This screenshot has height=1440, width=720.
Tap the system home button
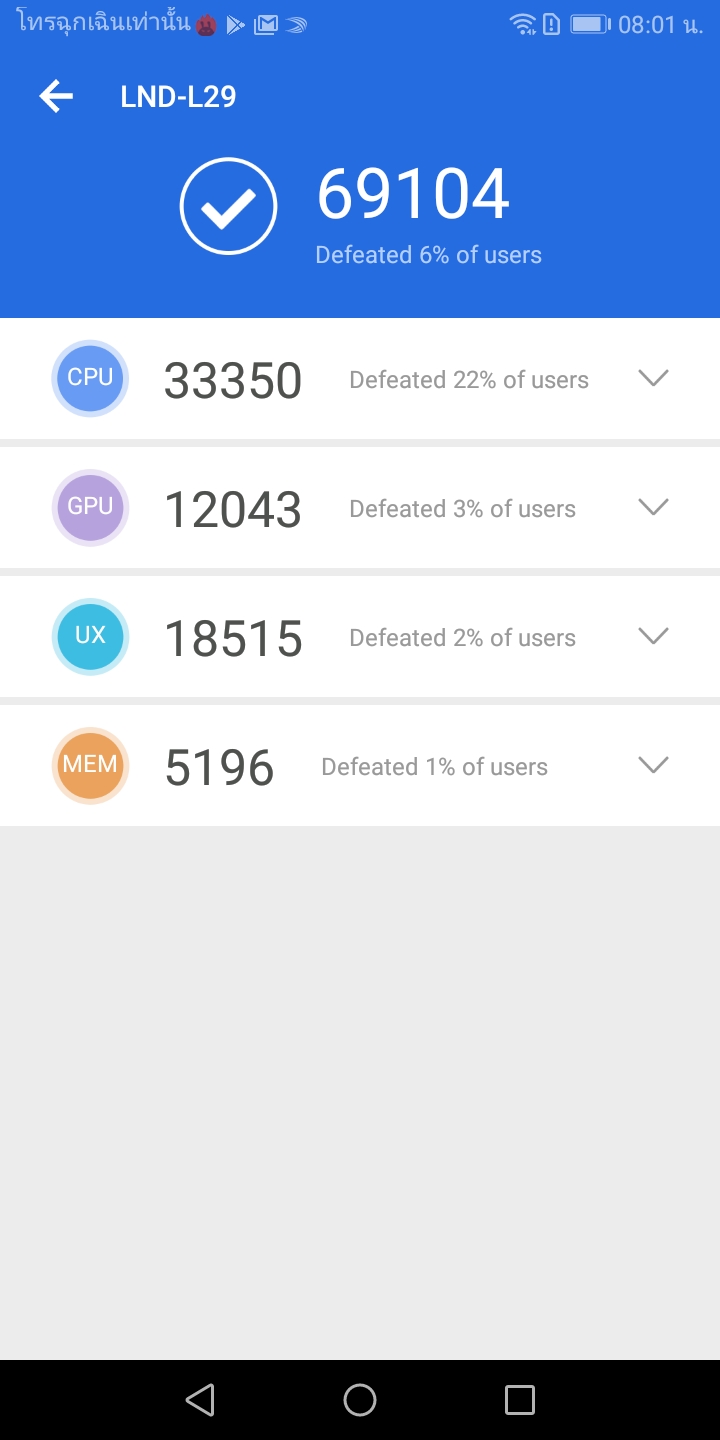tap(360, 1399)
